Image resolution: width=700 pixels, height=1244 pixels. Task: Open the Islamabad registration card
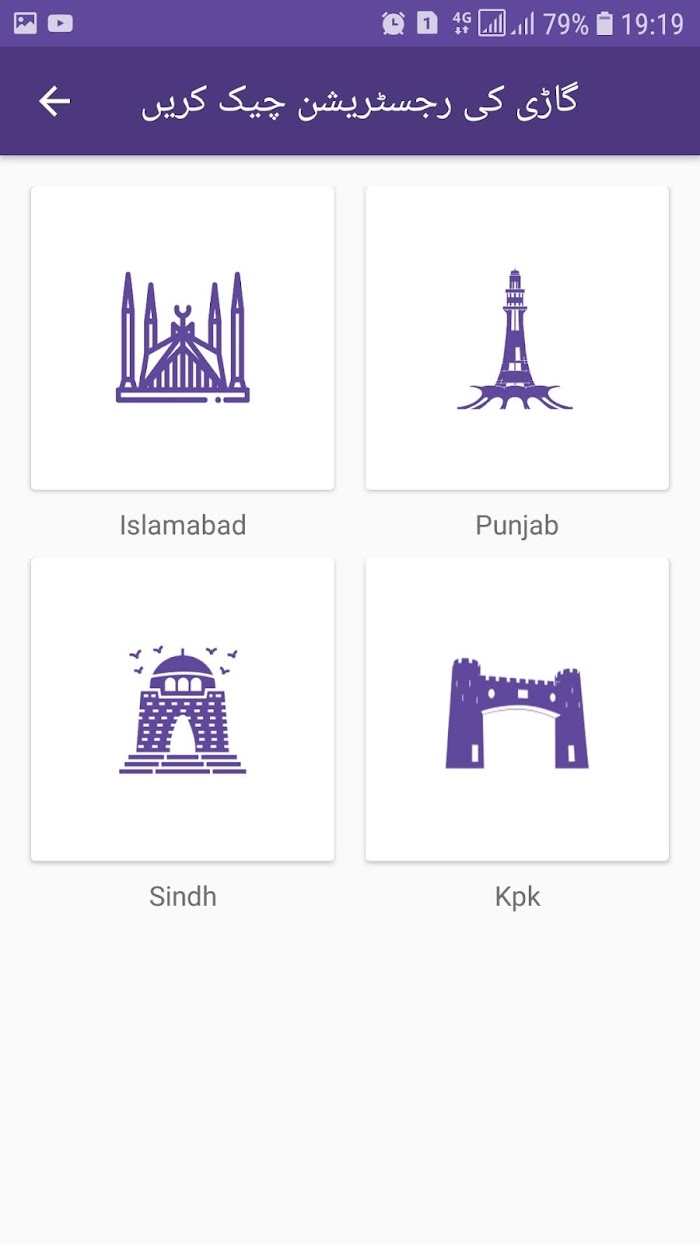click(x=183, y=338)
